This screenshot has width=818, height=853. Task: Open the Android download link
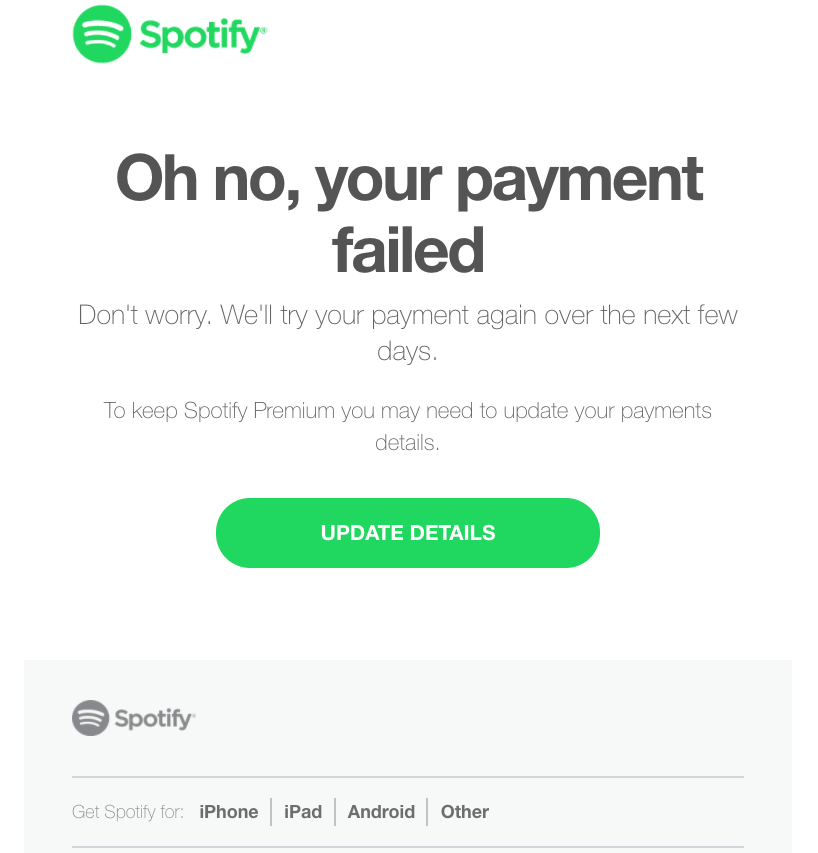[381, 812]
